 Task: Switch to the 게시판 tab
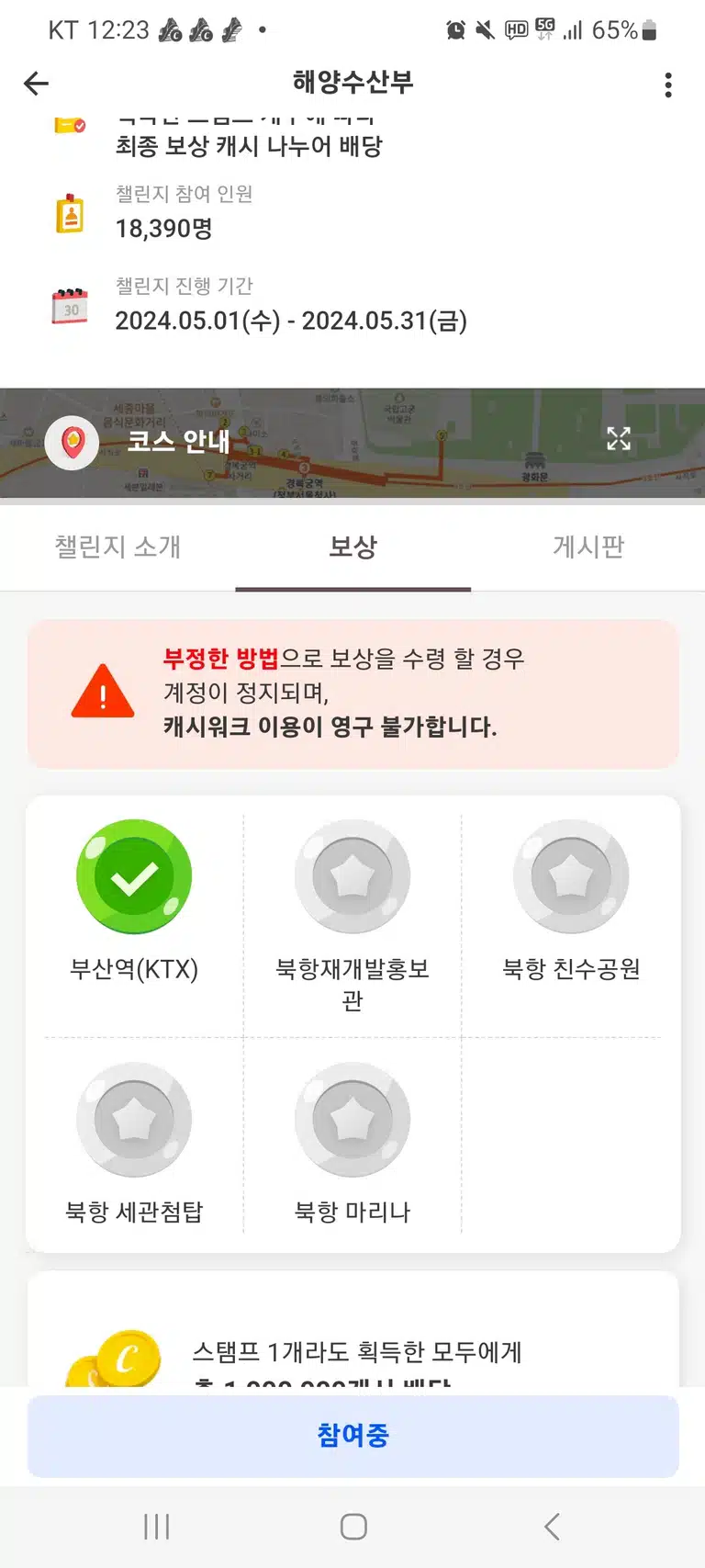(588, 547)
